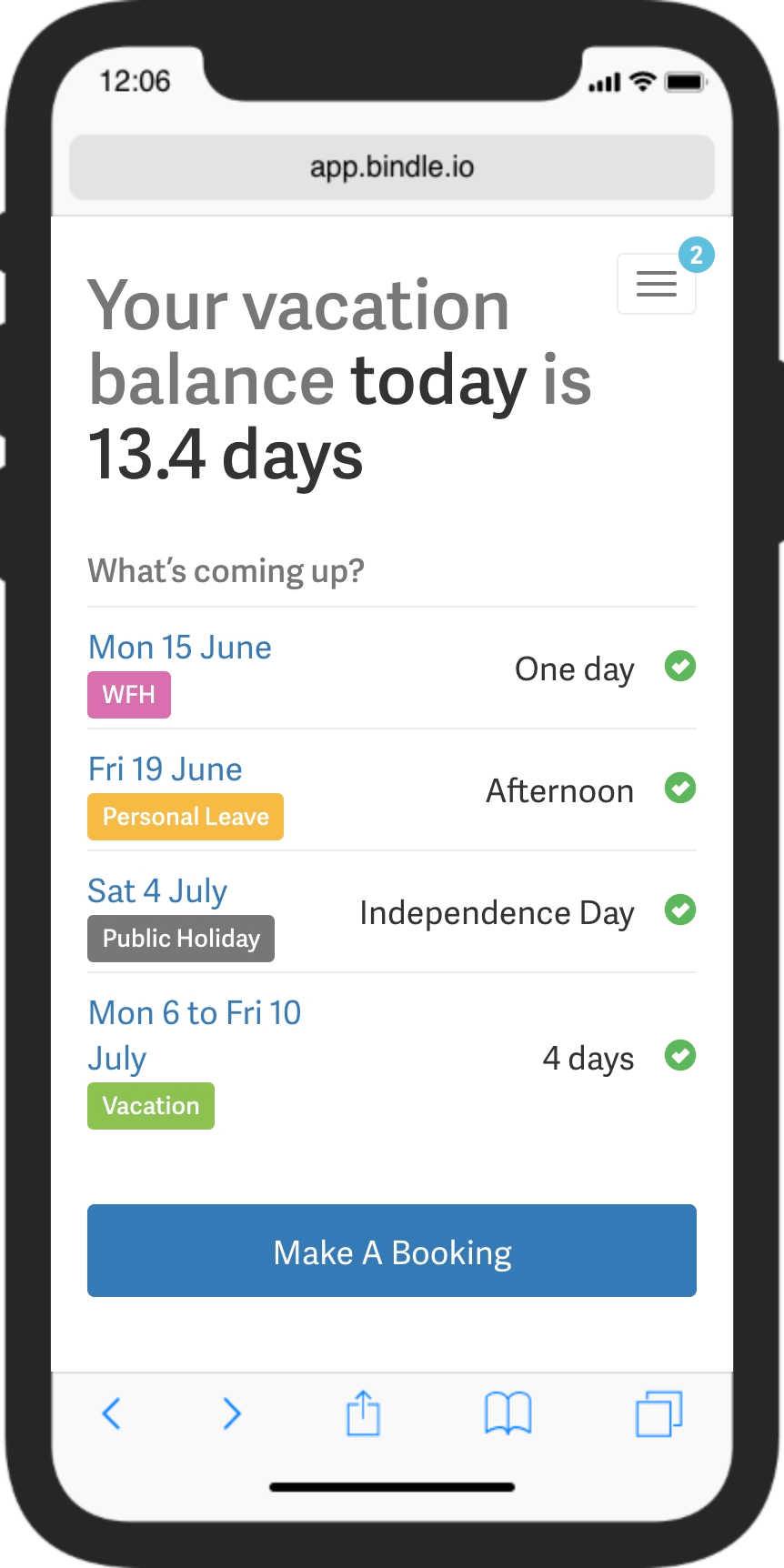
Task: Tap the approval checkmark on the Vacation booking
Action: [680, 1055]
